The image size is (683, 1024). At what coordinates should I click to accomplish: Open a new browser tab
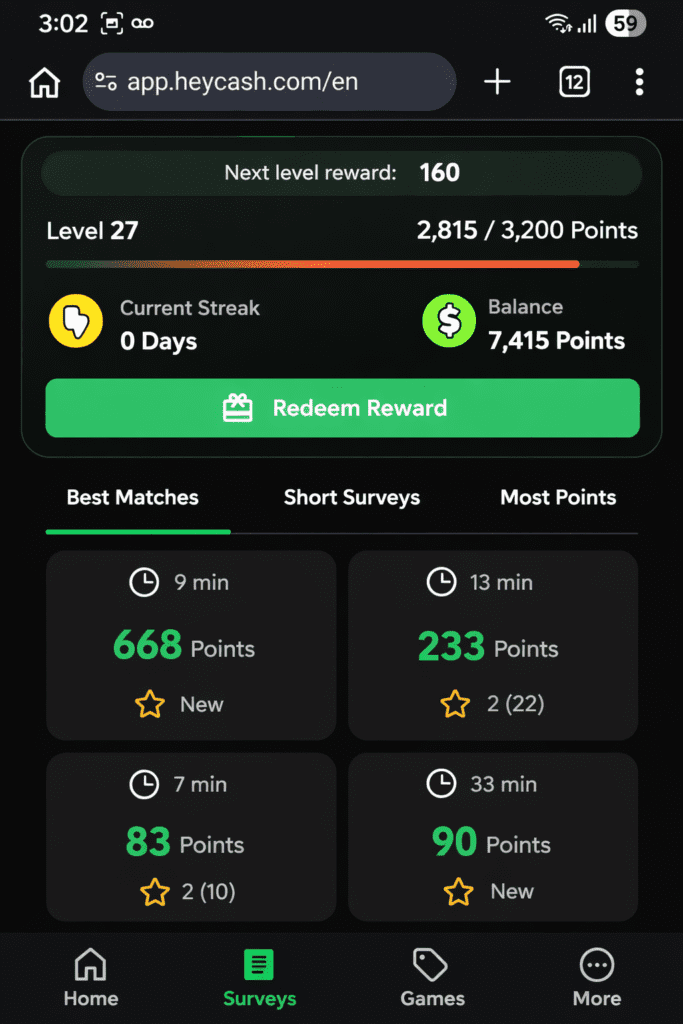pyautogui.click(x=497, y=83)
